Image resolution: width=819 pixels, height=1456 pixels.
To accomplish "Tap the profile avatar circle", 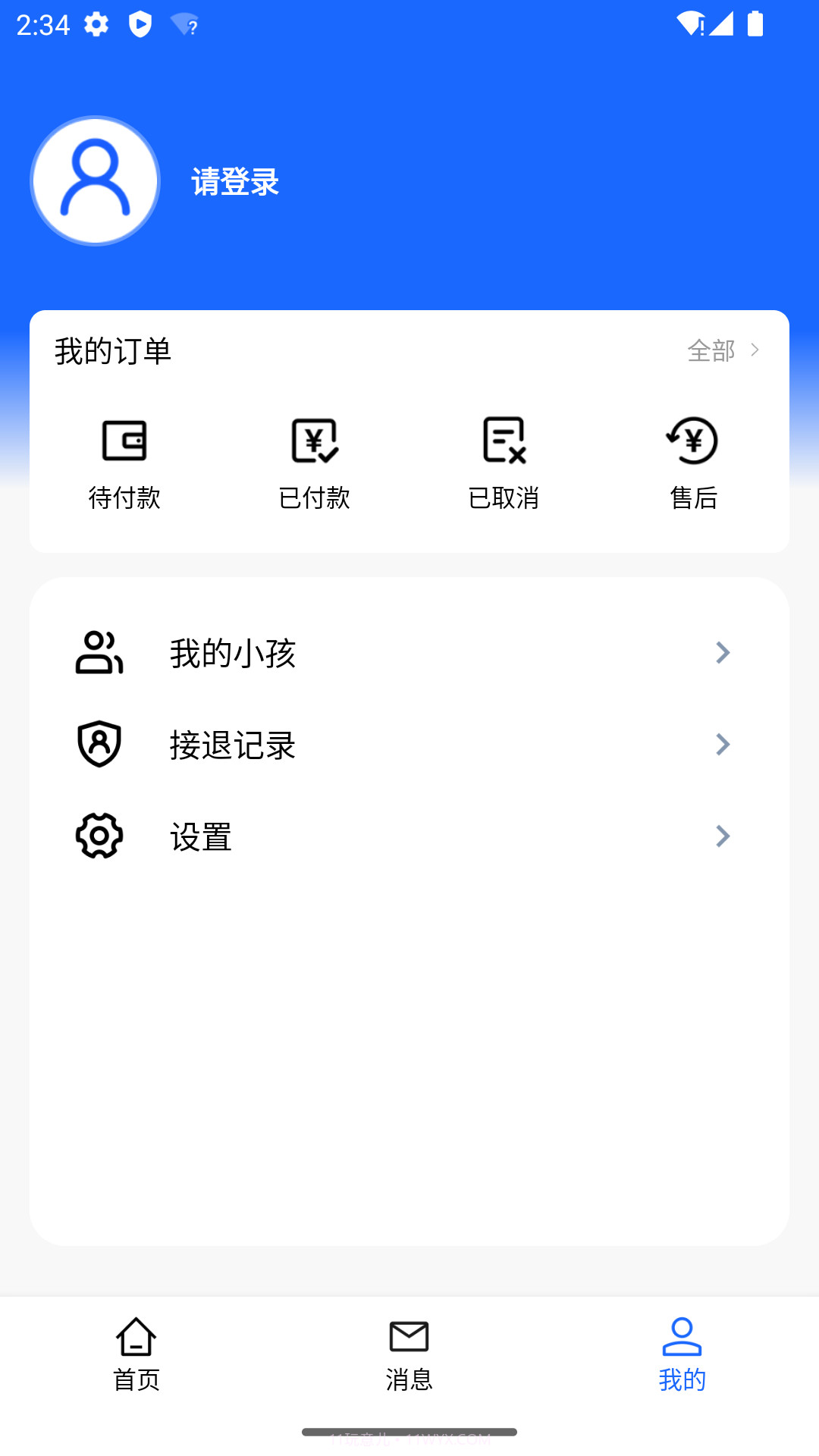I will tap(94, 180).
